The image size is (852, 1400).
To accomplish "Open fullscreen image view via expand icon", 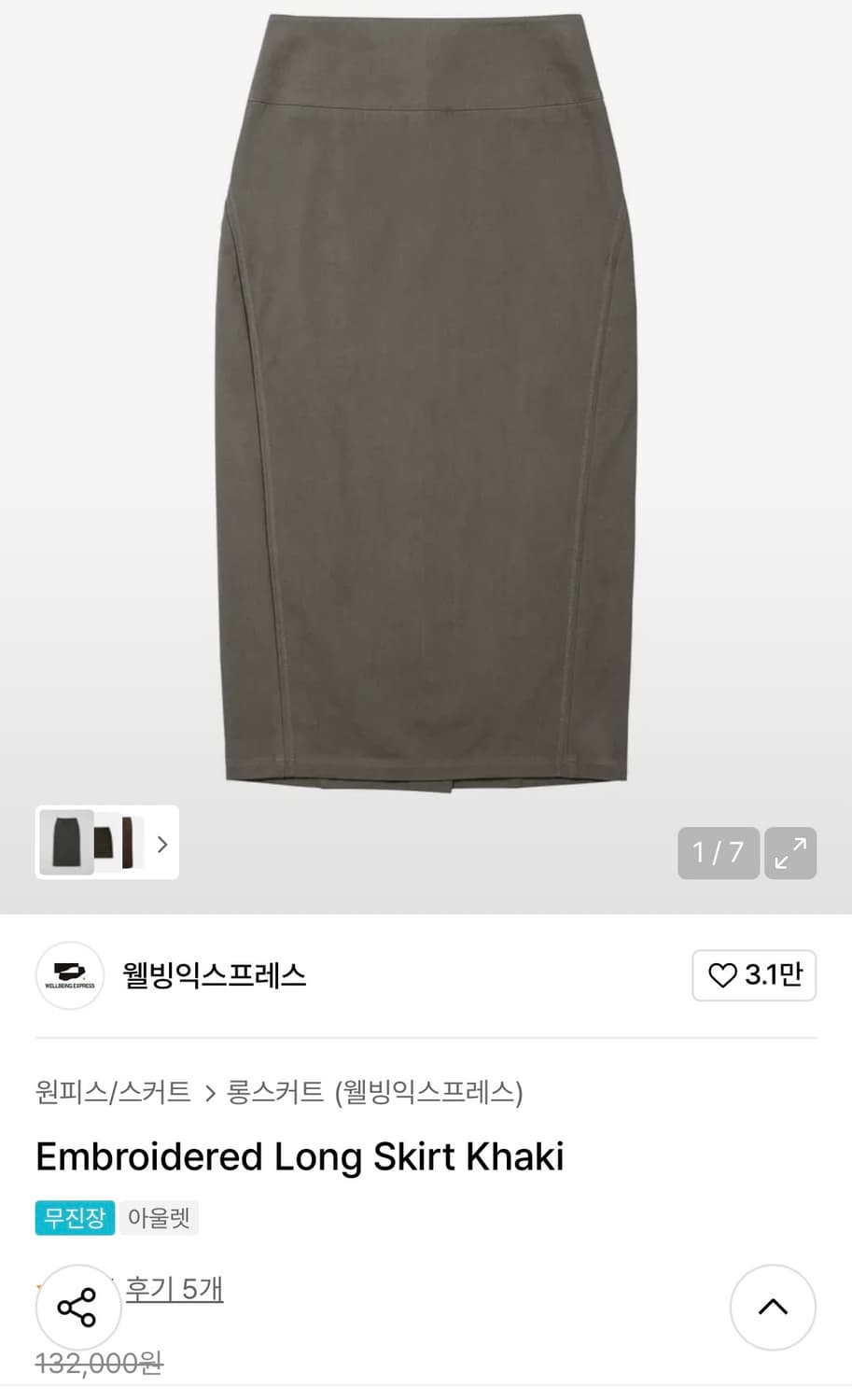I will pyautogui.click(x=789, y=852).
